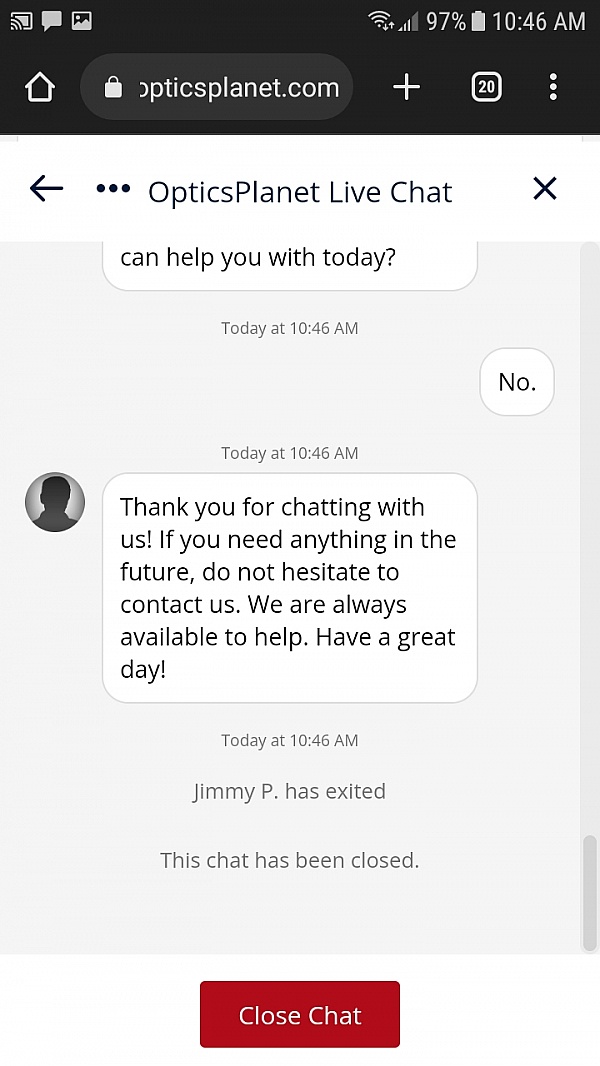Go back from the live chat
Screen dimensions: 600x1066
46,188
